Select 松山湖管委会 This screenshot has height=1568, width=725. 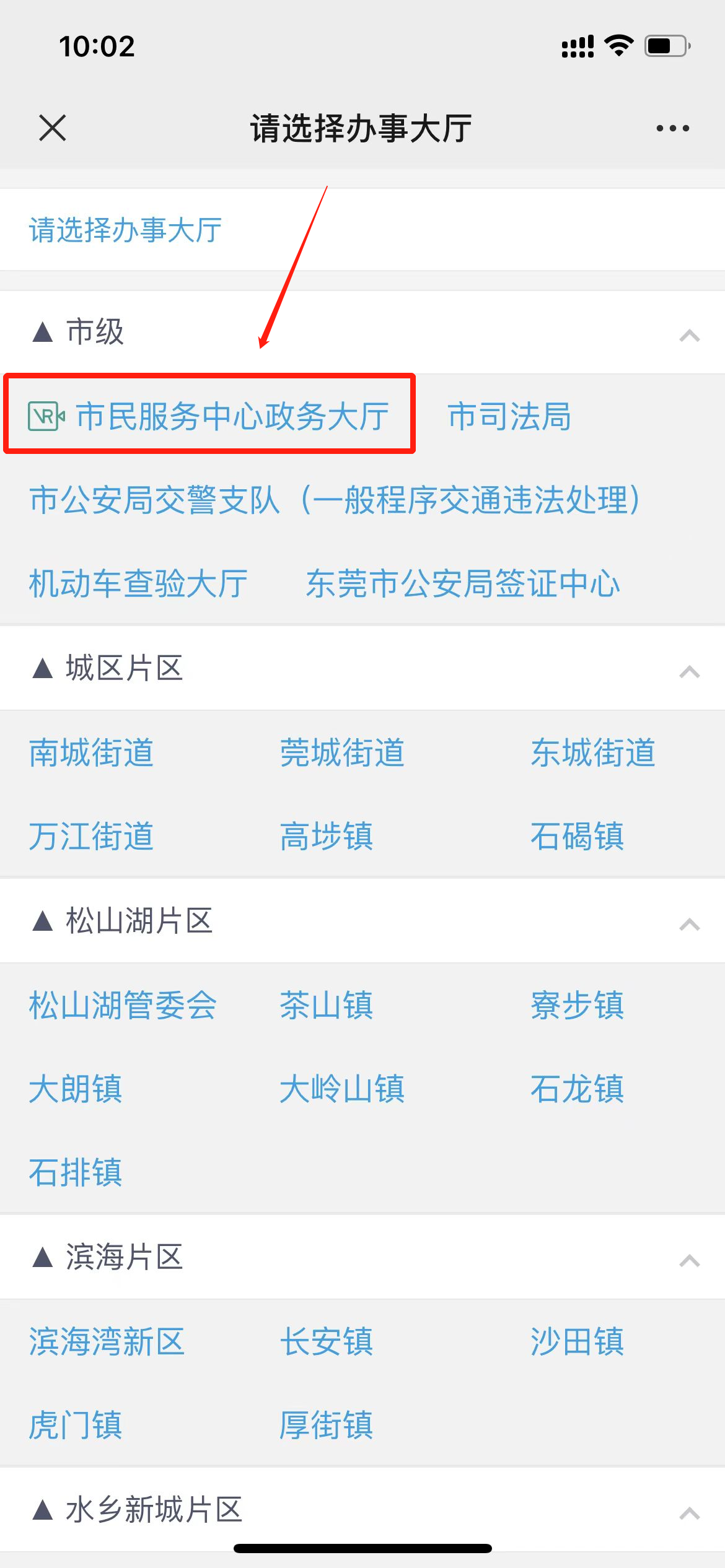point(123,1004)
